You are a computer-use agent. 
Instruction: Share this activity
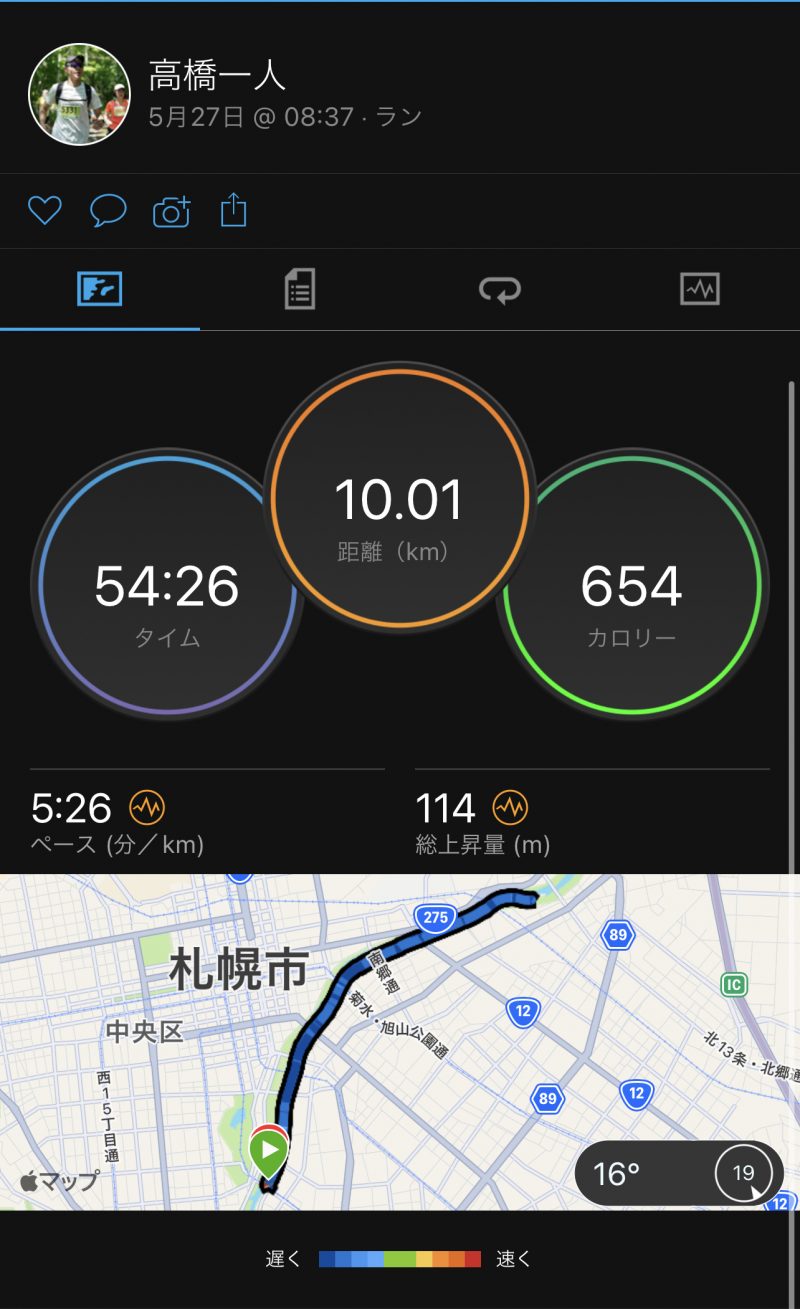tap(233, 210)
